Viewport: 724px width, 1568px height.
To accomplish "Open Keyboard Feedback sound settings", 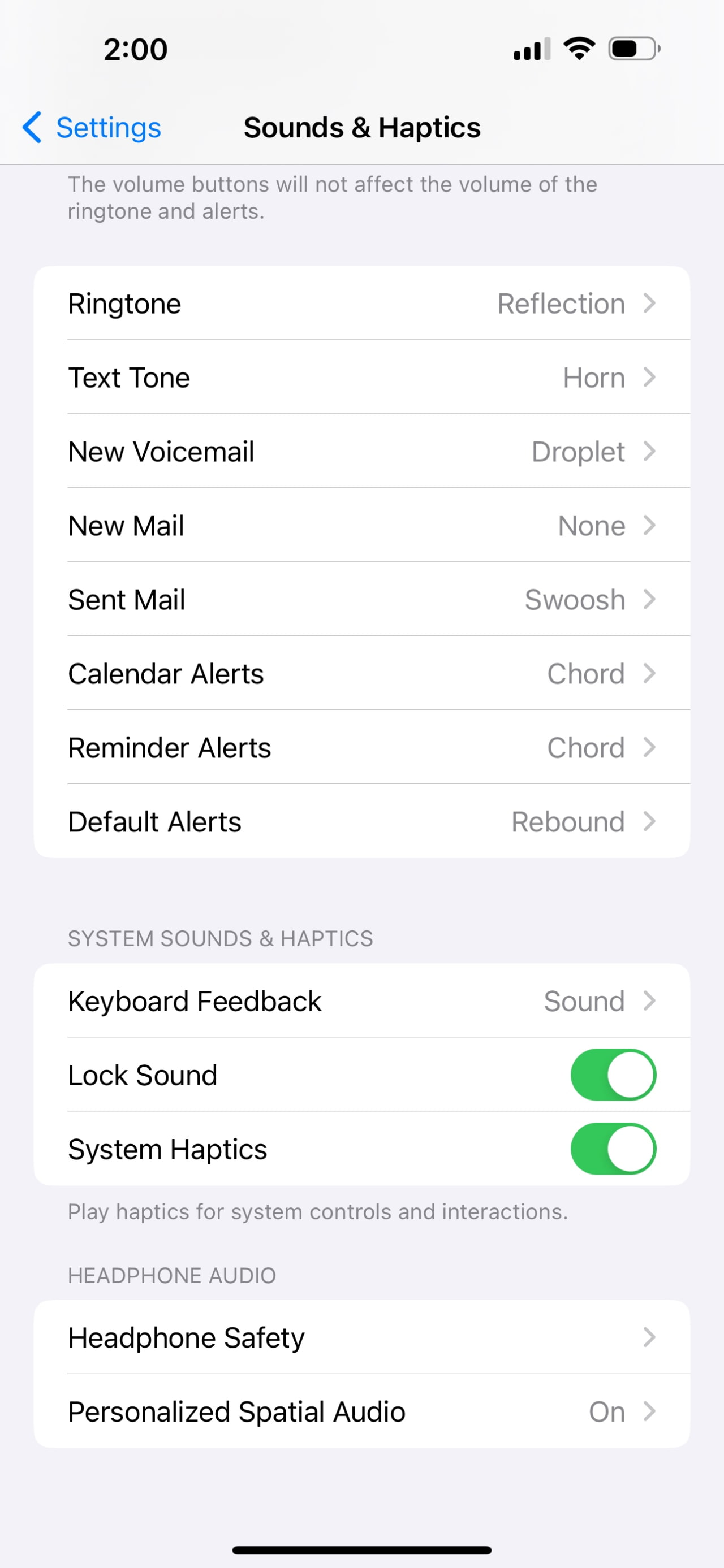I will (361, 1000).
